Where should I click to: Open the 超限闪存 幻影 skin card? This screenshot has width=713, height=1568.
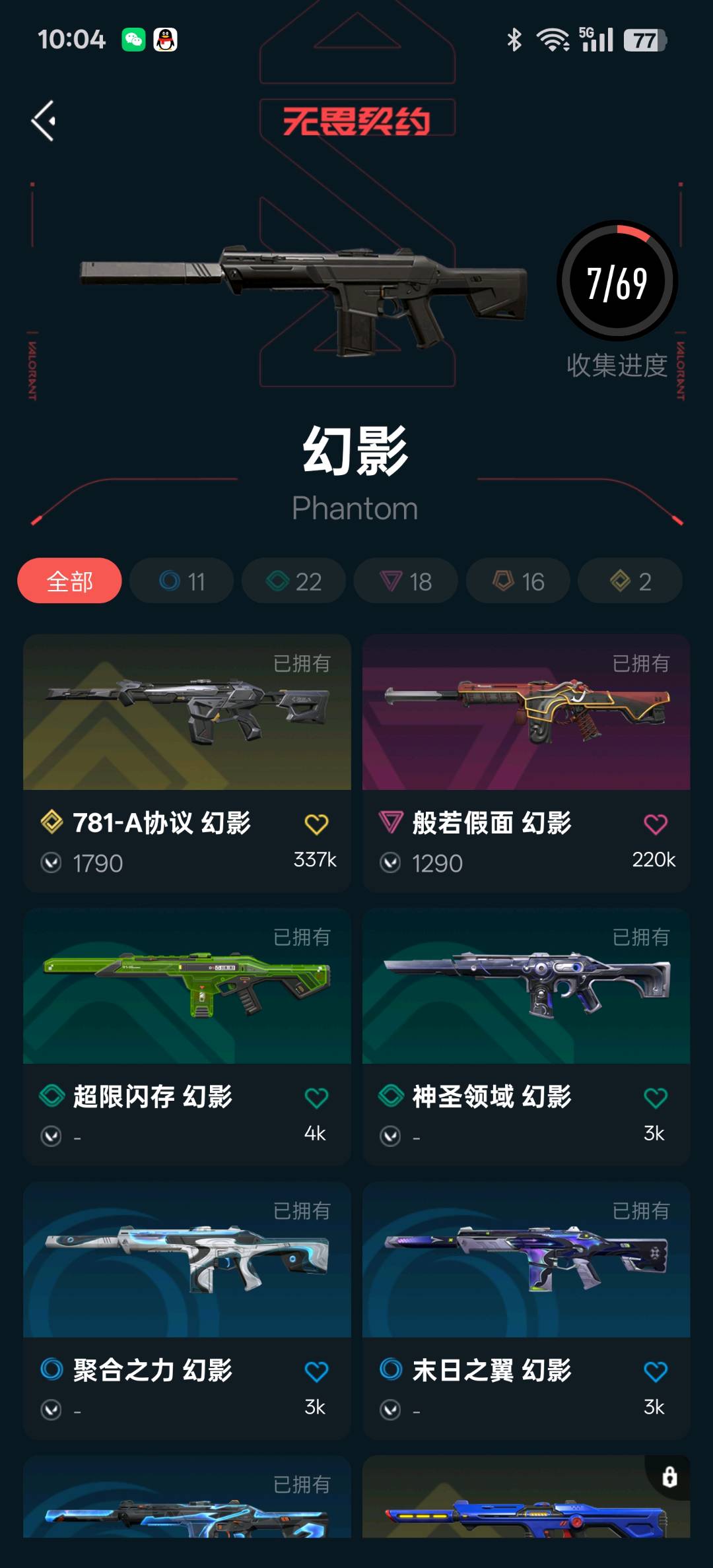pyautogui.click(x=187, y=987)
